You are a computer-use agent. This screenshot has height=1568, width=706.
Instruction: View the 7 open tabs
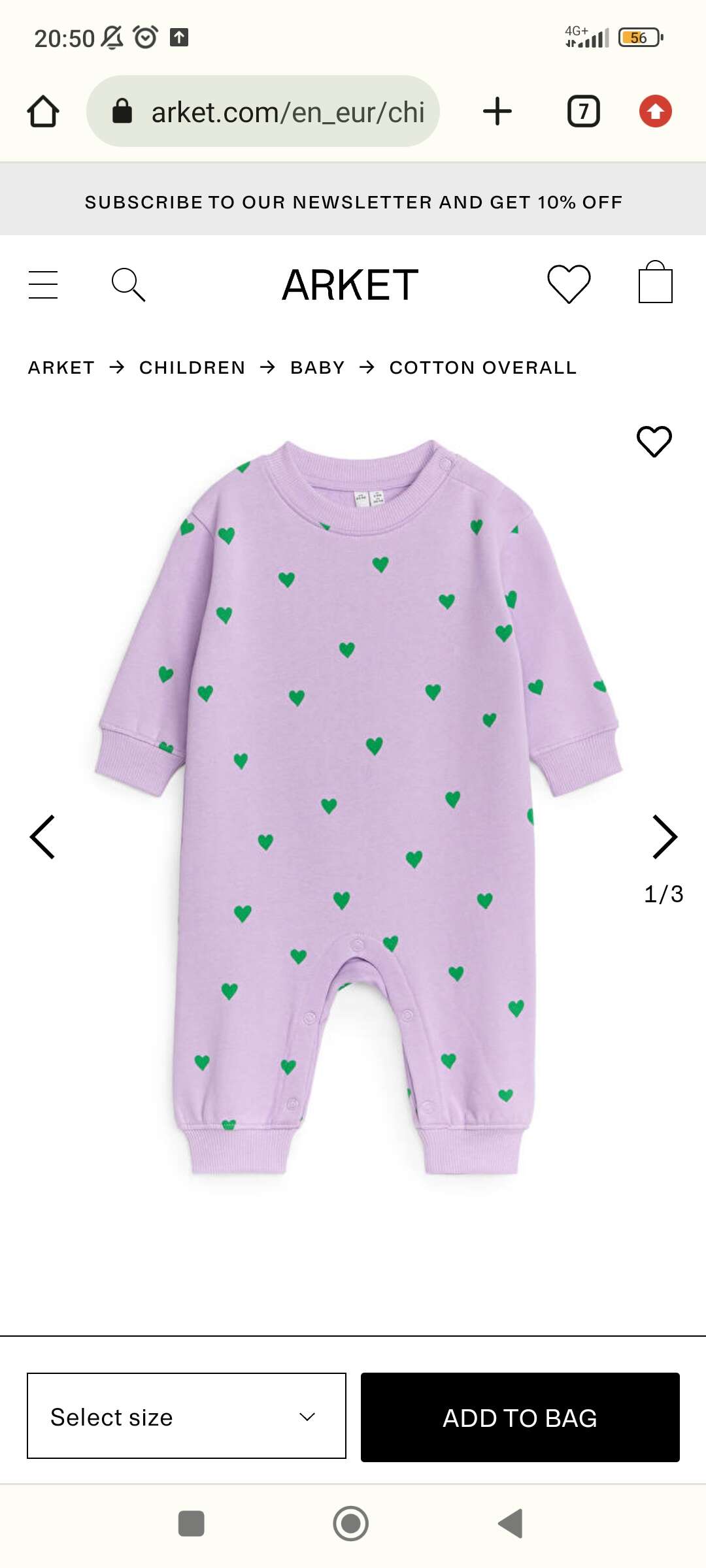pos(584,111)
